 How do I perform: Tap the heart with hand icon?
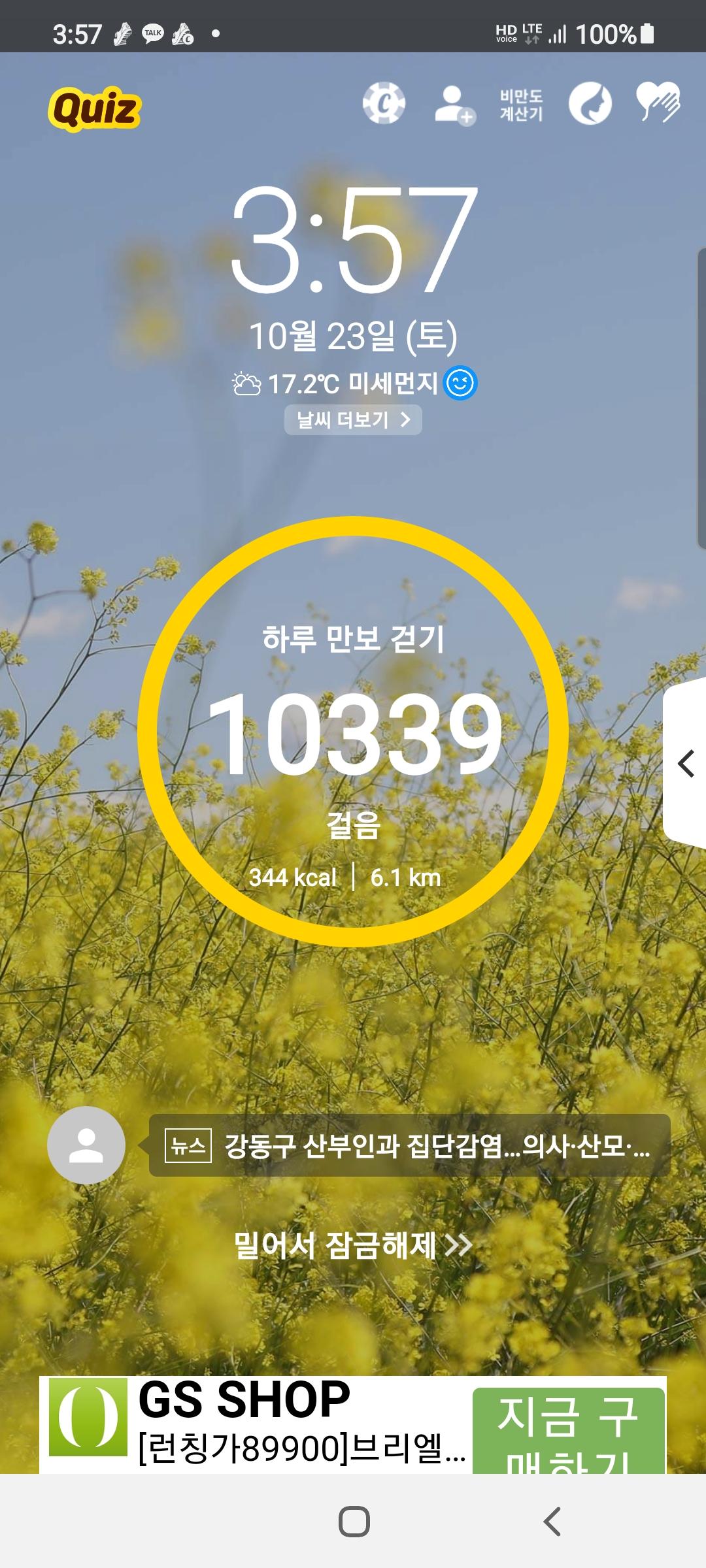pyautogui.click(x=658, y=103)
